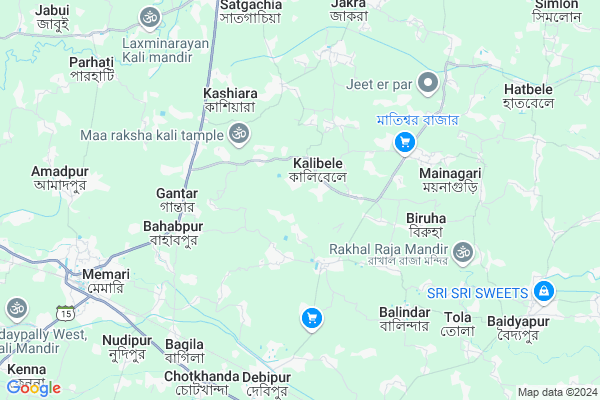600x400 pixels.
Task: Tap the unlabeled shopping cart marker near Debipur
Action: [x=312, y=318]
